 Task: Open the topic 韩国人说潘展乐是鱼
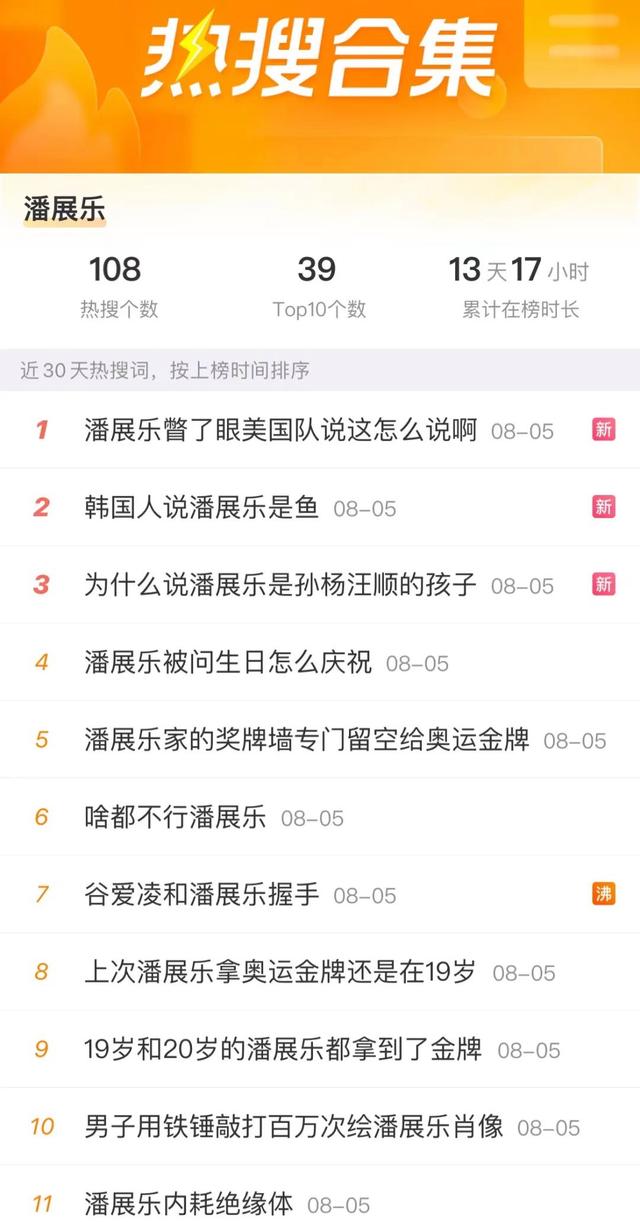pyautogui.click(x=201, y=508)
